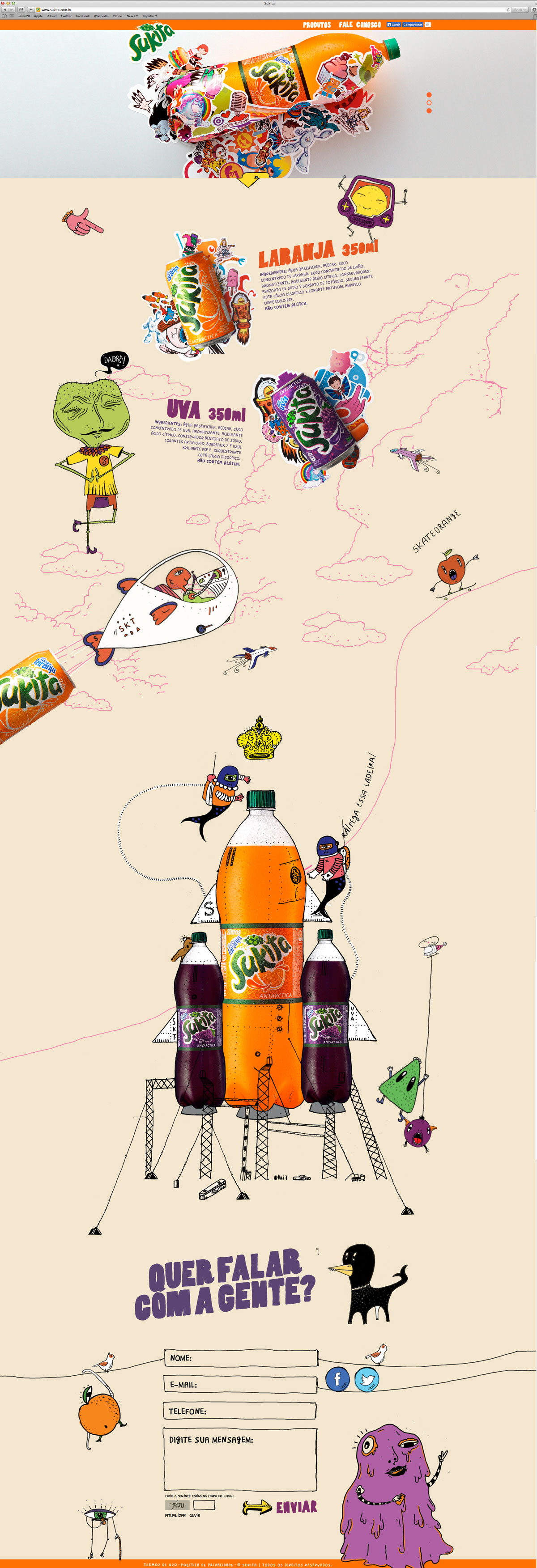Go back with the browser back arrow
The height and width of the screenshot is (1568, 537).
[5, 10]
